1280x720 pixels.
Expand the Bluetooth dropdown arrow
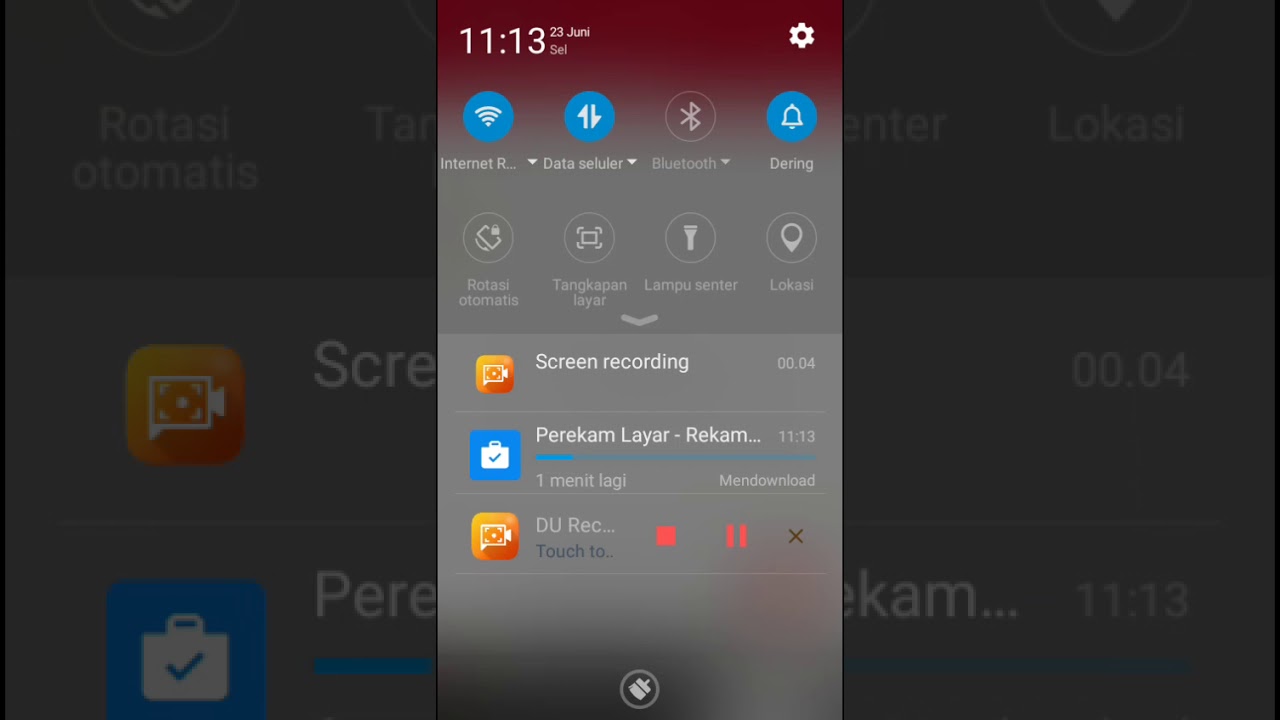click(725, 163)
